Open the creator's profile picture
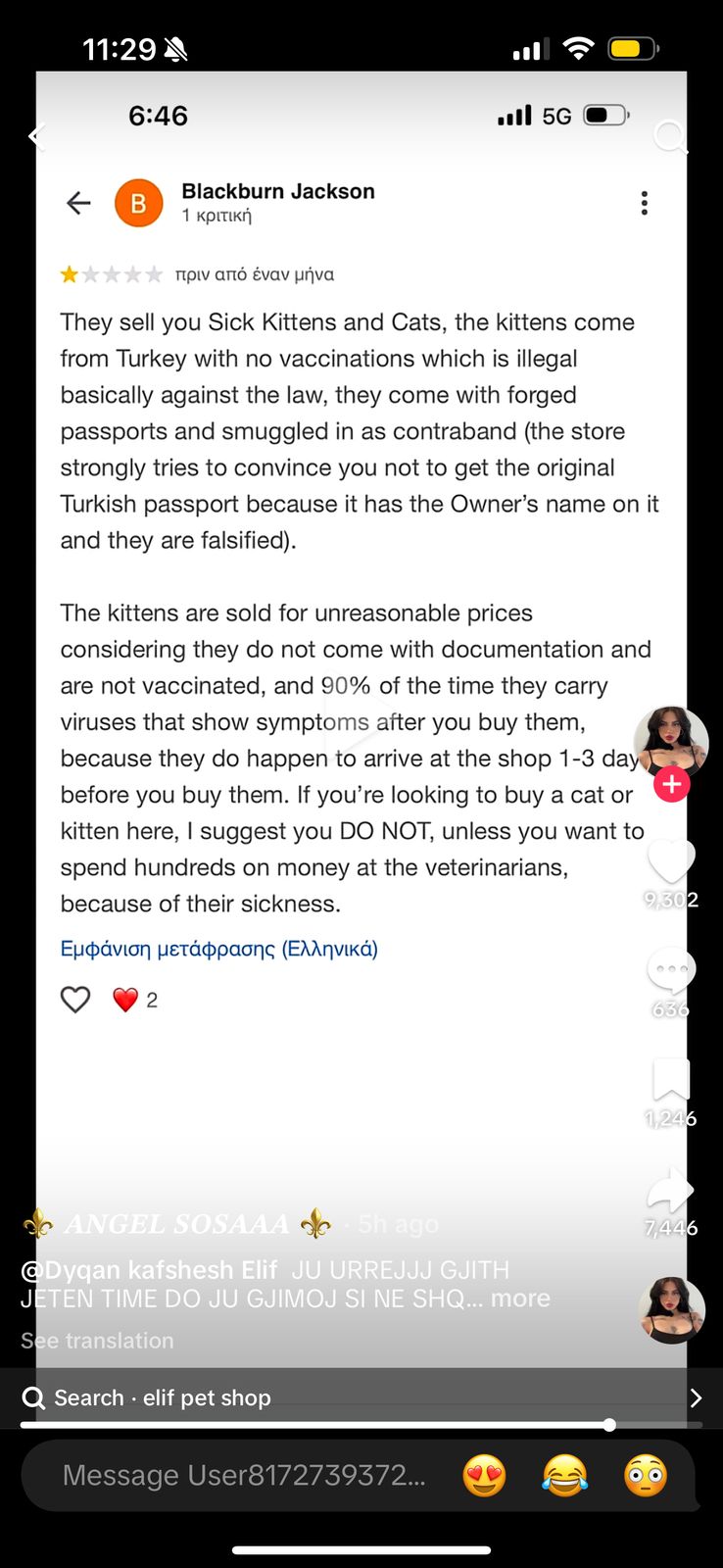This screenshot has height=1568, width=723. [670, 742]
